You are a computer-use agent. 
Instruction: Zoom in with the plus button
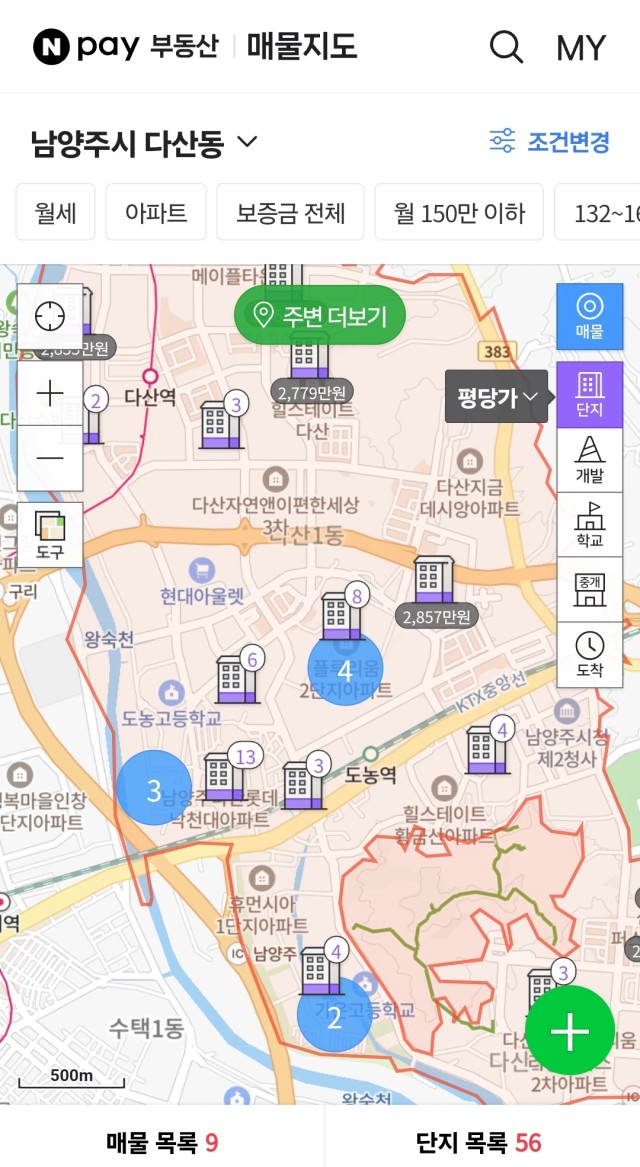50,393
